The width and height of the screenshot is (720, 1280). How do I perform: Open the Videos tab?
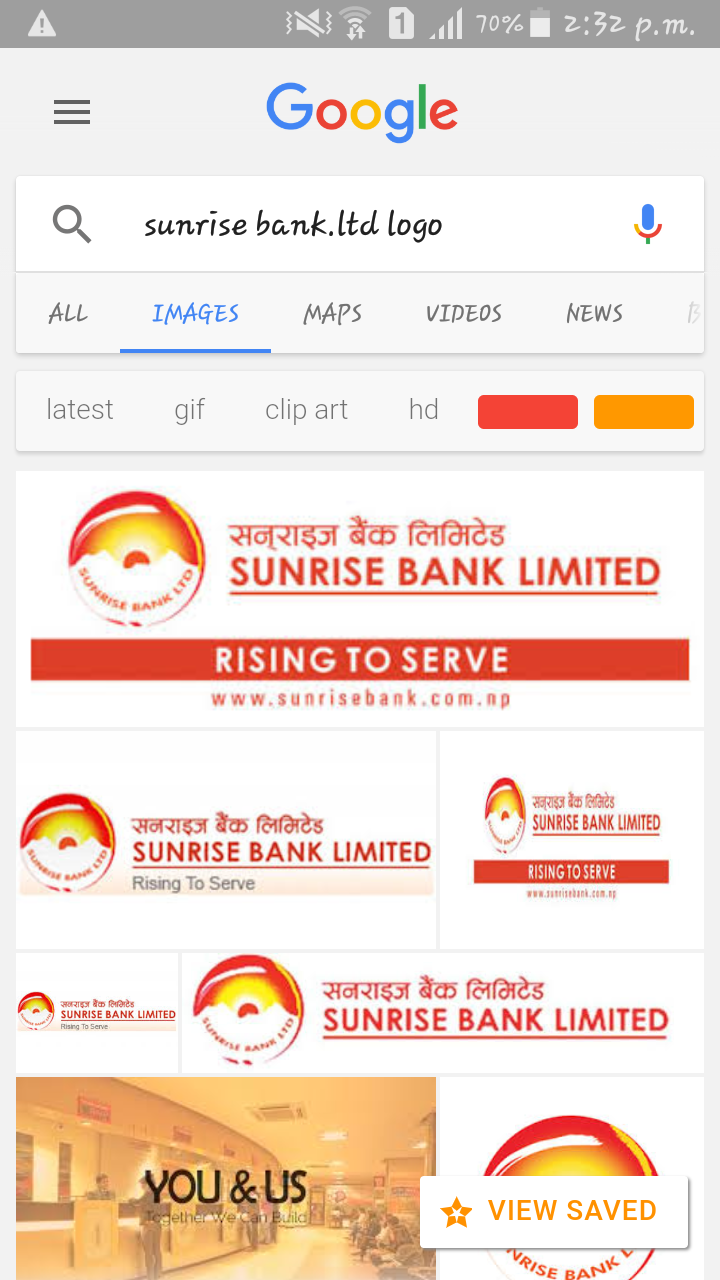click(463, 314)
